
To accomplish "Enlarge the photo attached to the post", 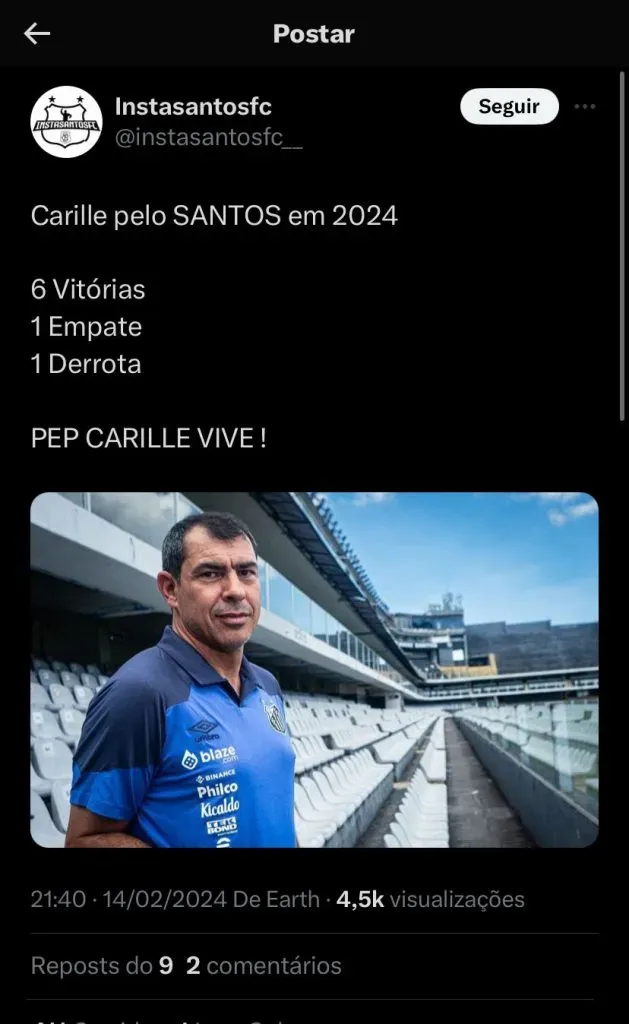I will (314, 669).
